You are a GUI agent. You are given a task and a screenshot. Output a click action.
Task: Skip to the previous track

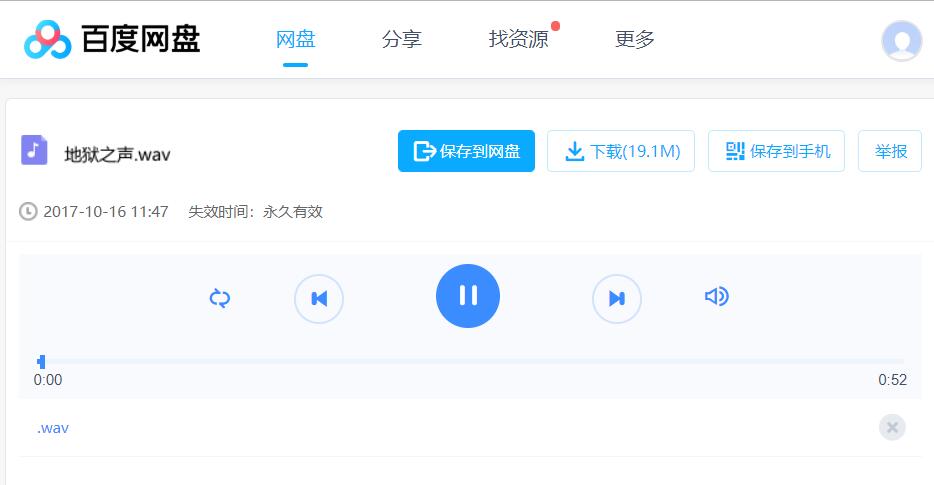319,298
